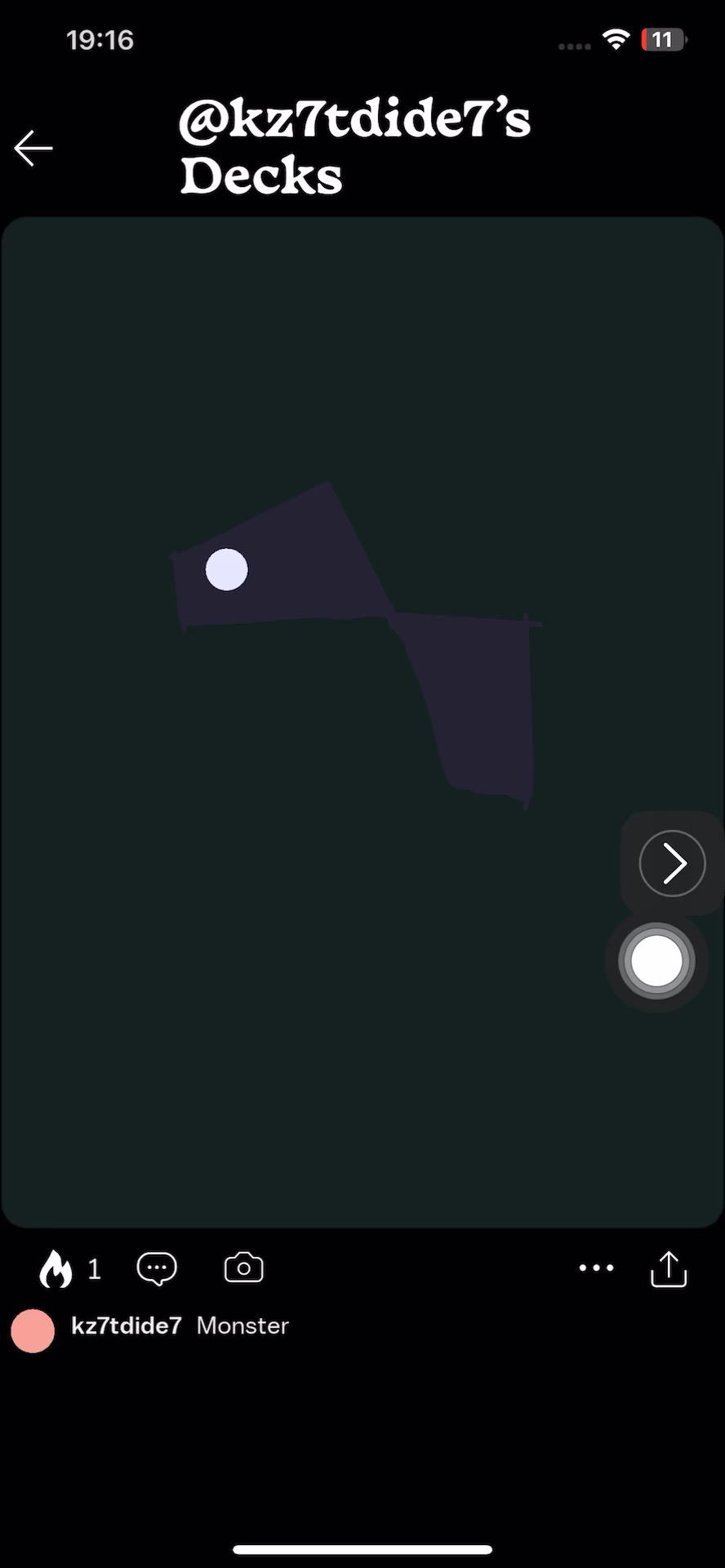Open the three-dot overflow menu
Viewport: 725px width, 1568px height.
pos(596,1268)
